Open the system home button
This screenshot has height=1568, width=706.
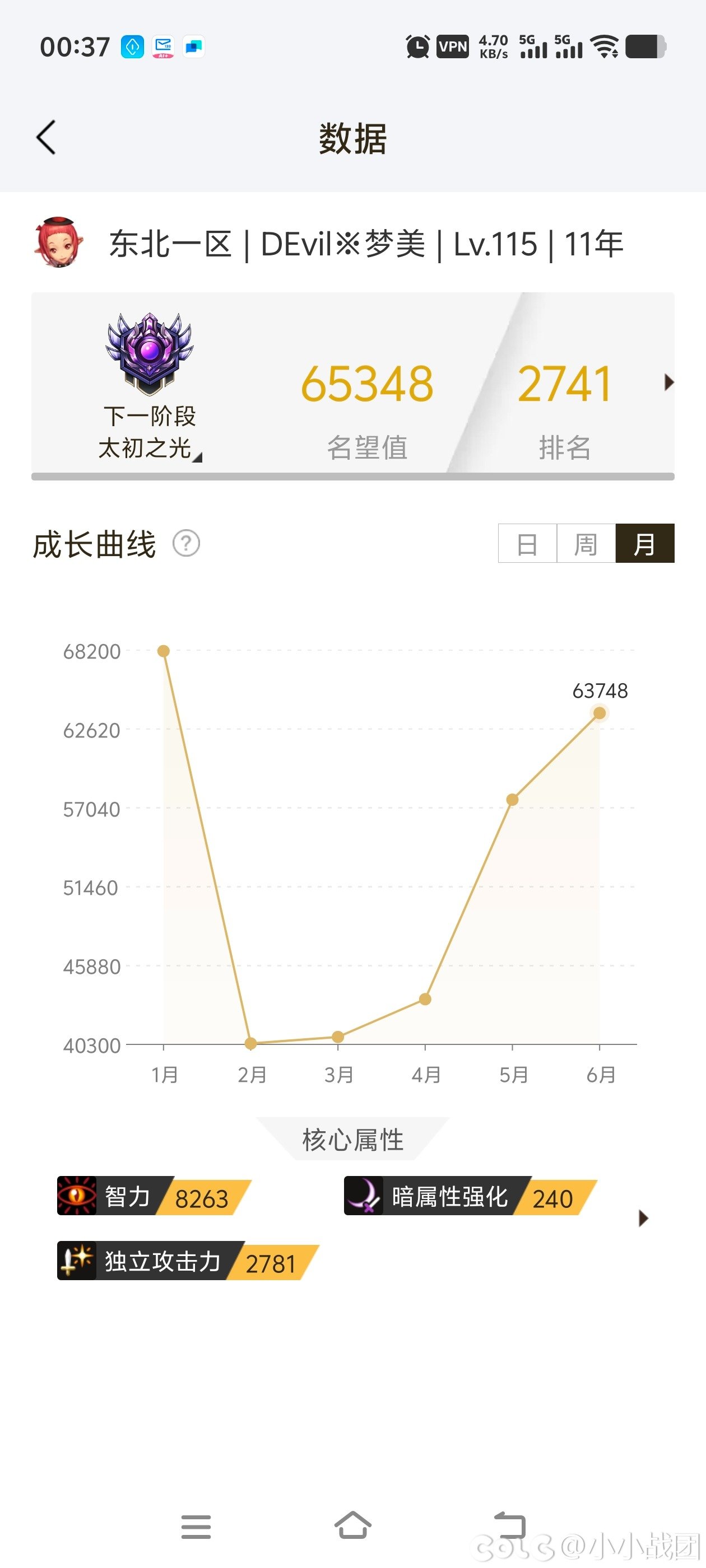click(x=352, y=1525)
